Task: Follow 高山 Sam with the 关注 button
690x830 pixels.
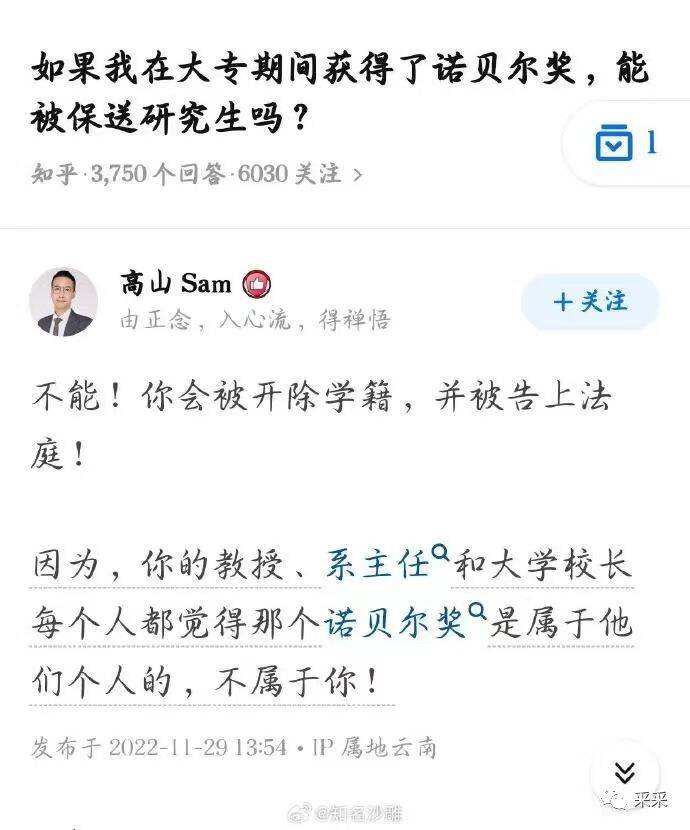Action: [590, 301]
